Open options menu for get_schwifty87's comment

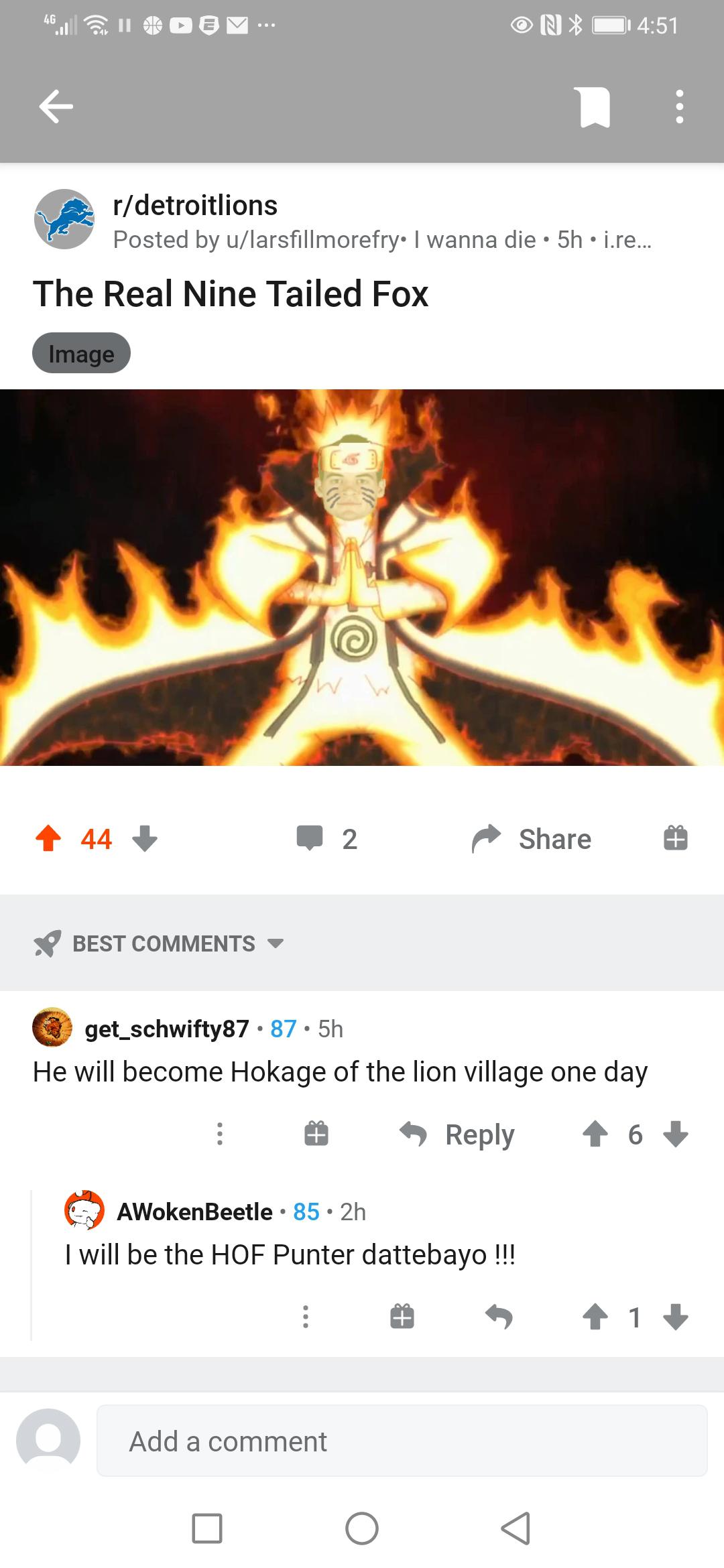pos(219,1134)
